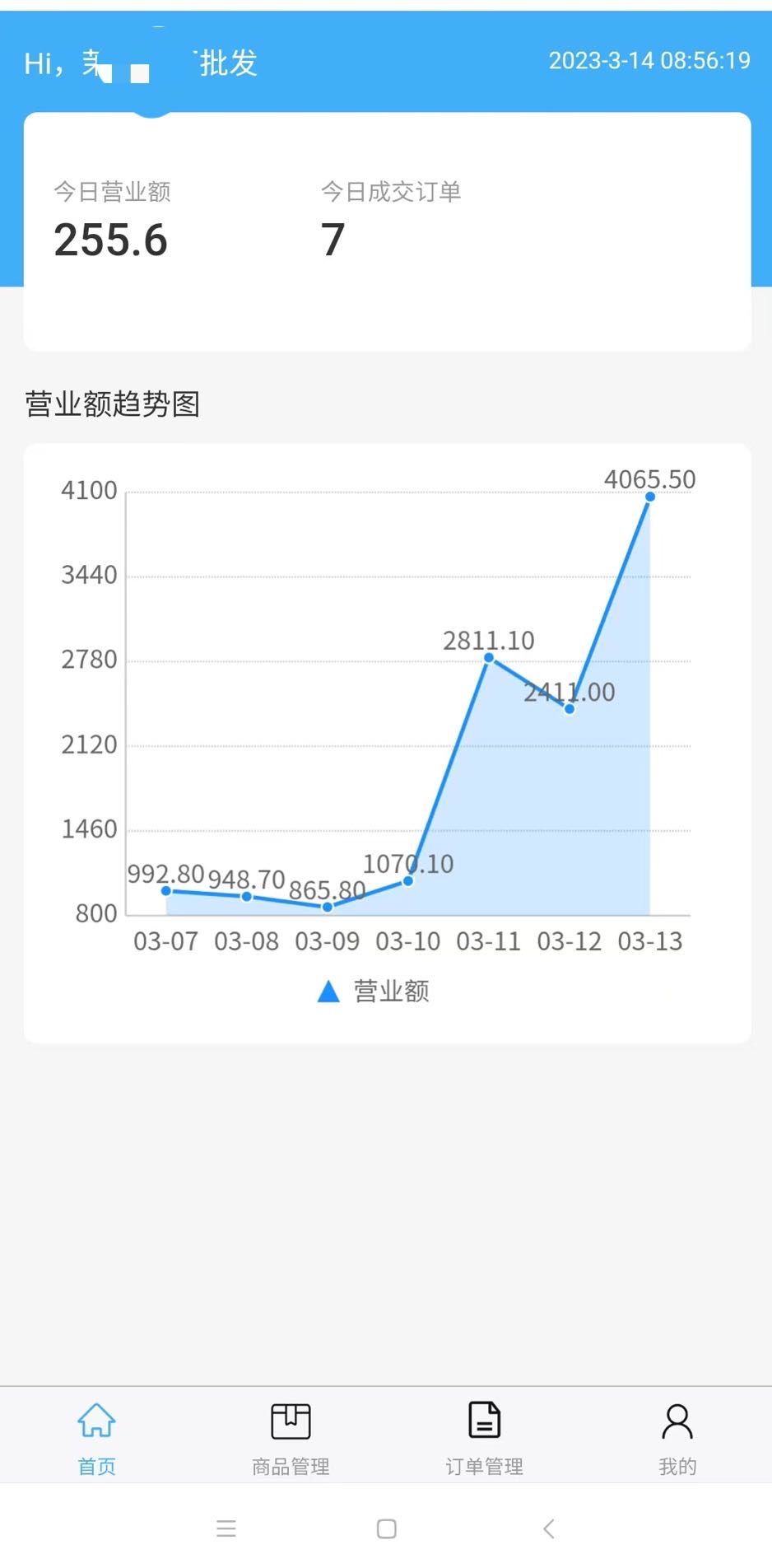This screenshot has height=1568, width=772.
Task: Tap the system home button
Action: [386, 1528]
